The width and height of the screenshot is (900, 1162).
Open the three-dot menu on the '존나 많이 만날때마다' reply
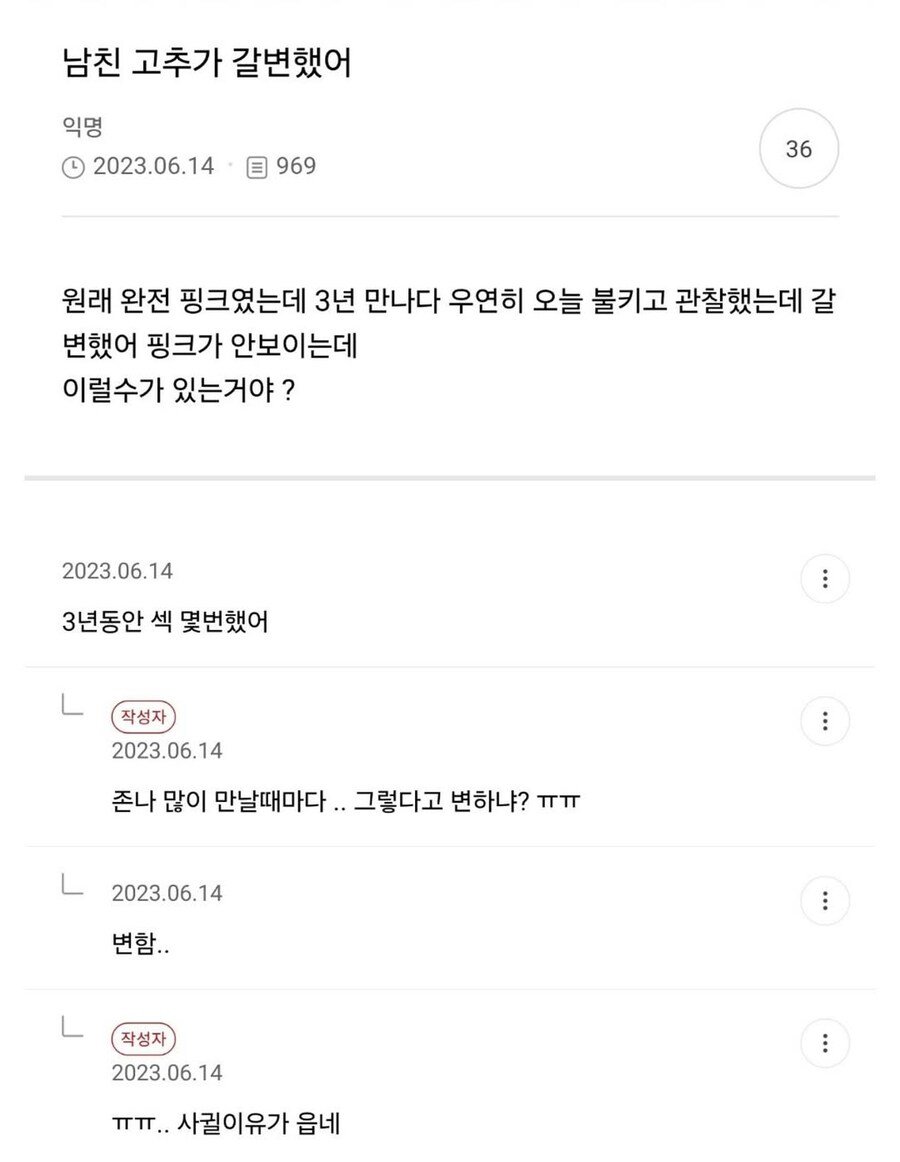click(825, 721)
